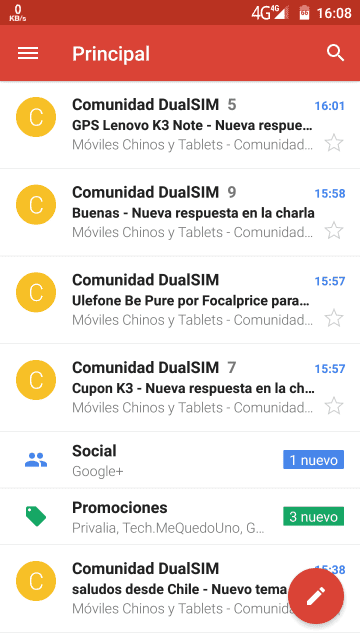Open the Social category

[x=180, y=460]
